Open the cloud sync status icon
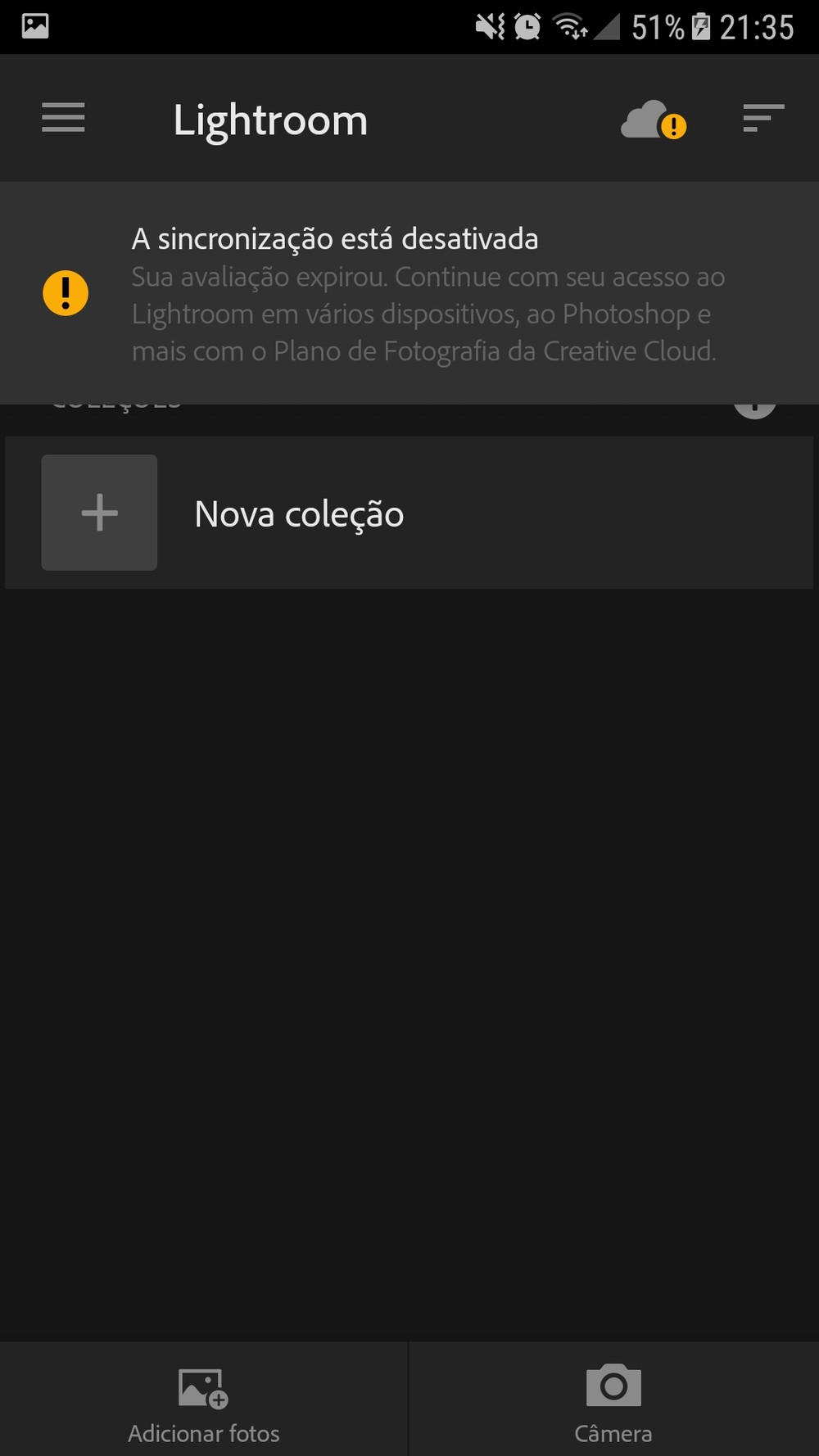 coord(653,120)
